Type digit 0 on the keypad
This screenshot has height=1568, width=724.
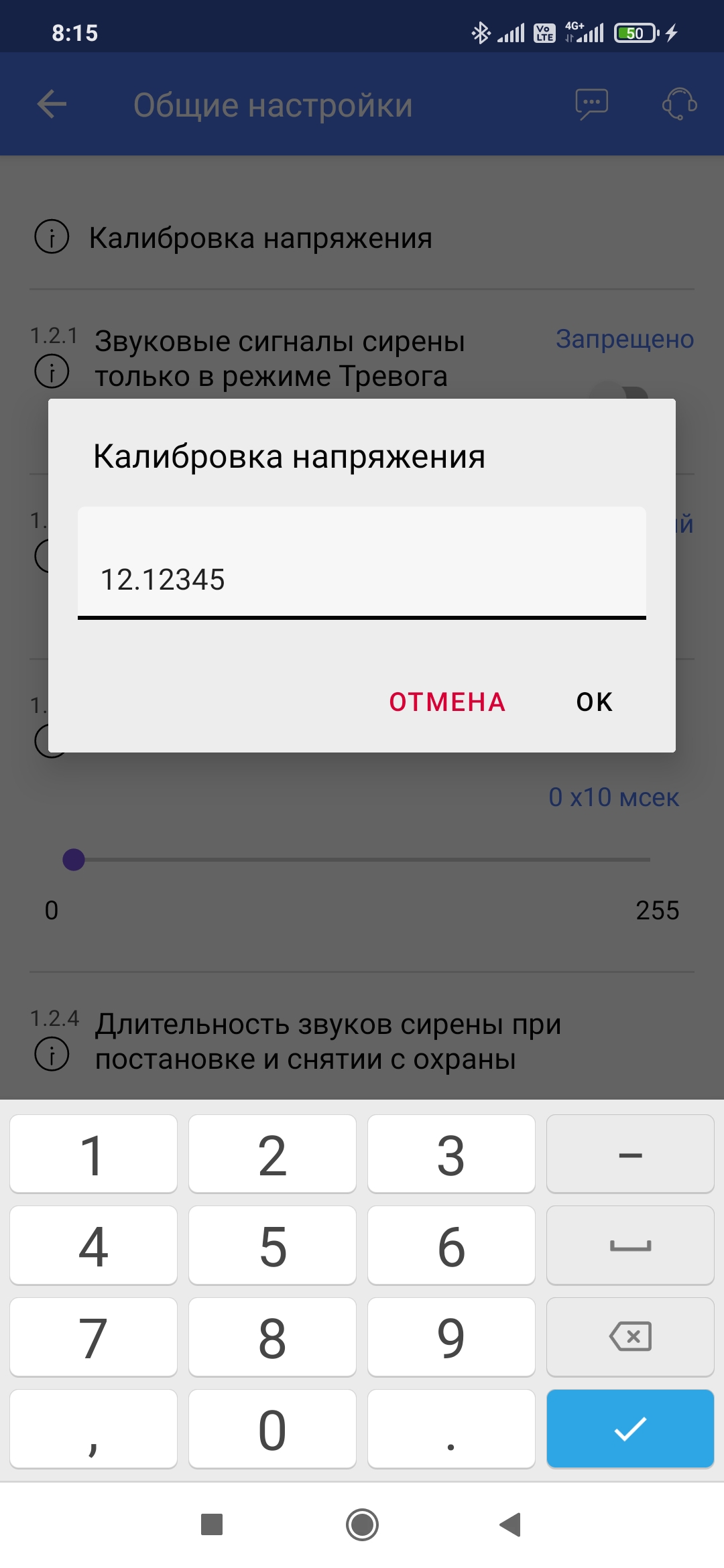coord(272,1429)
